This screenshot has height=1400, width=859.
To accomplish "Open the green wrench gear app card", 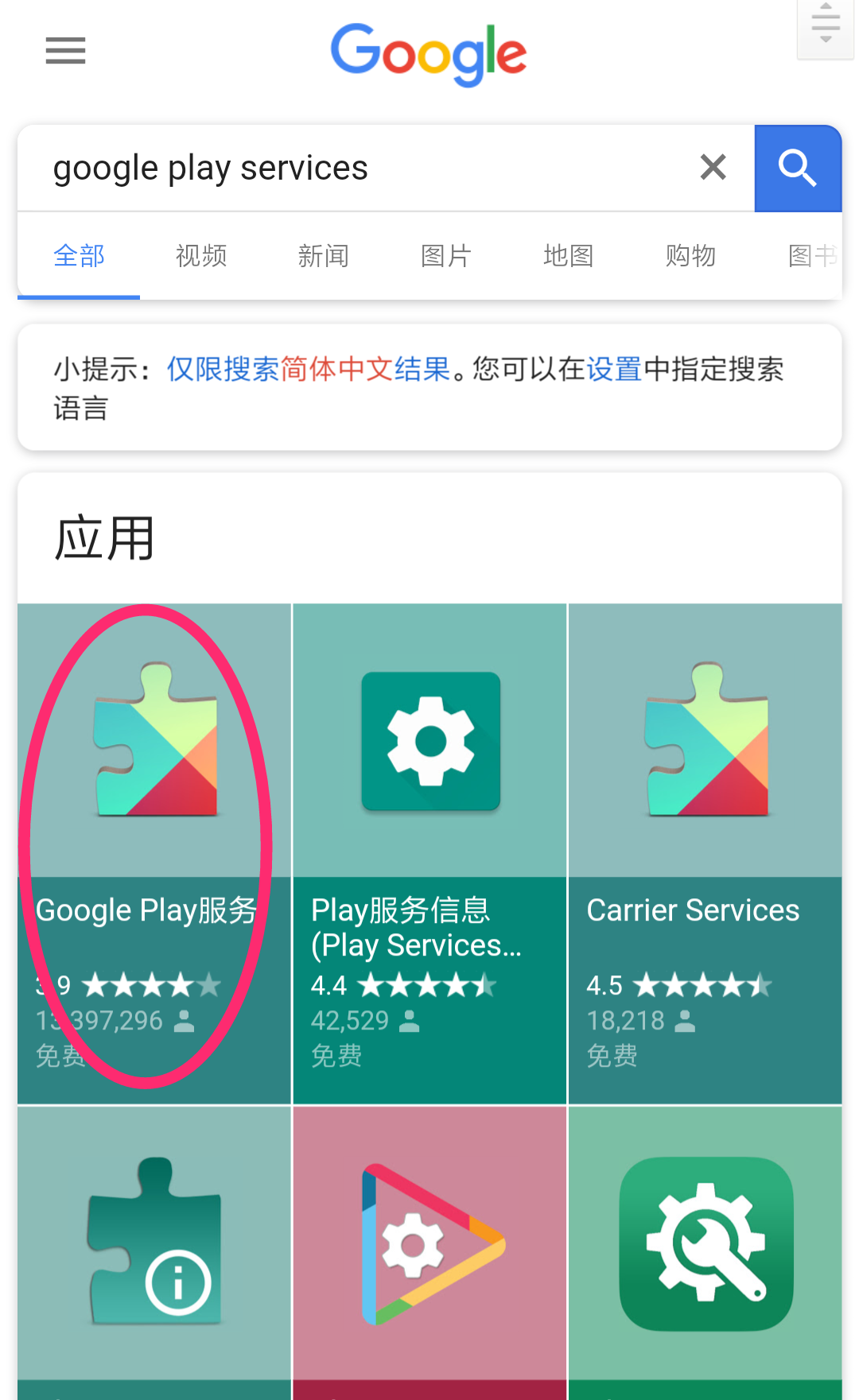I will coord(705,1248).
